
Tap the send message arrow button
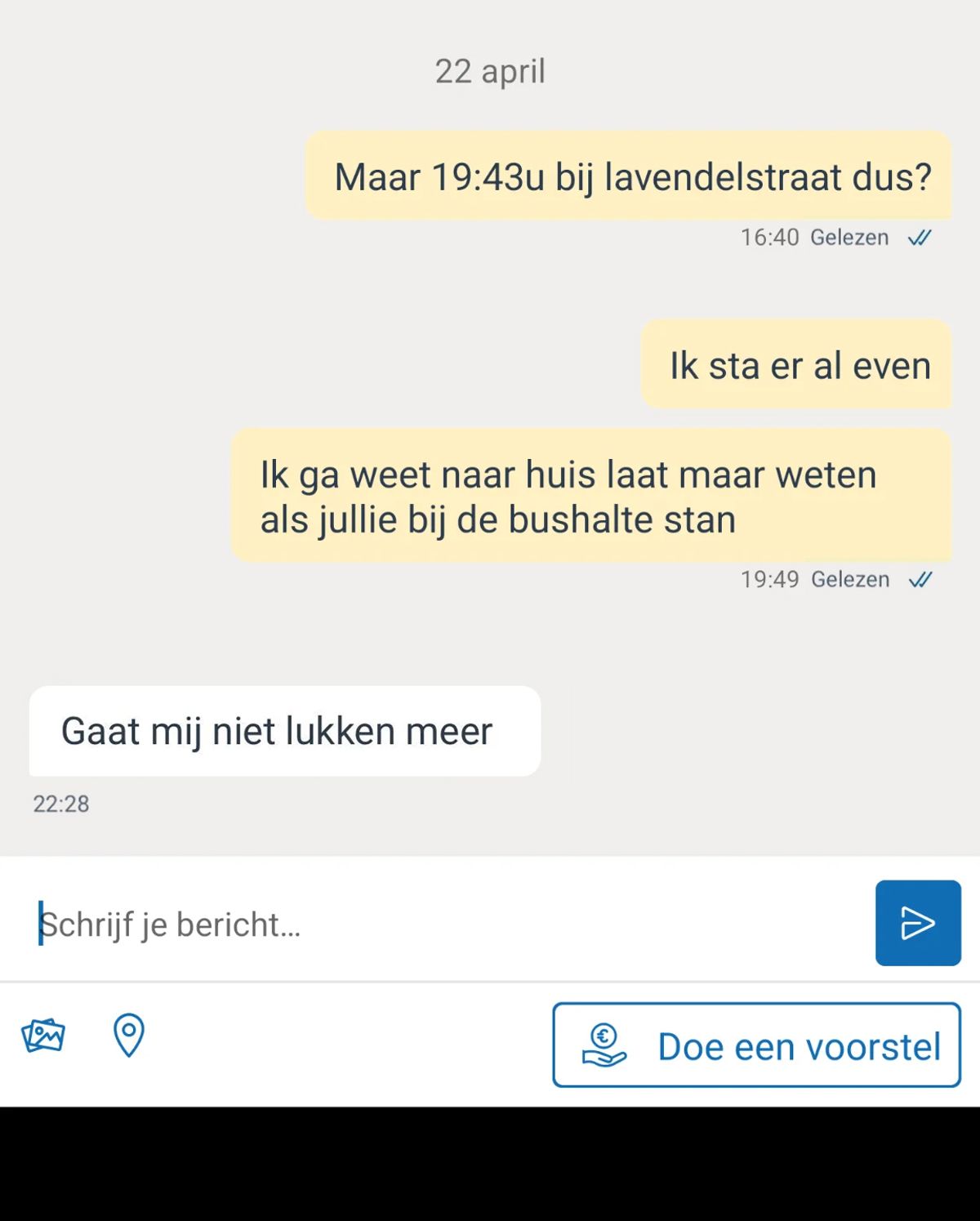(918, 923)
